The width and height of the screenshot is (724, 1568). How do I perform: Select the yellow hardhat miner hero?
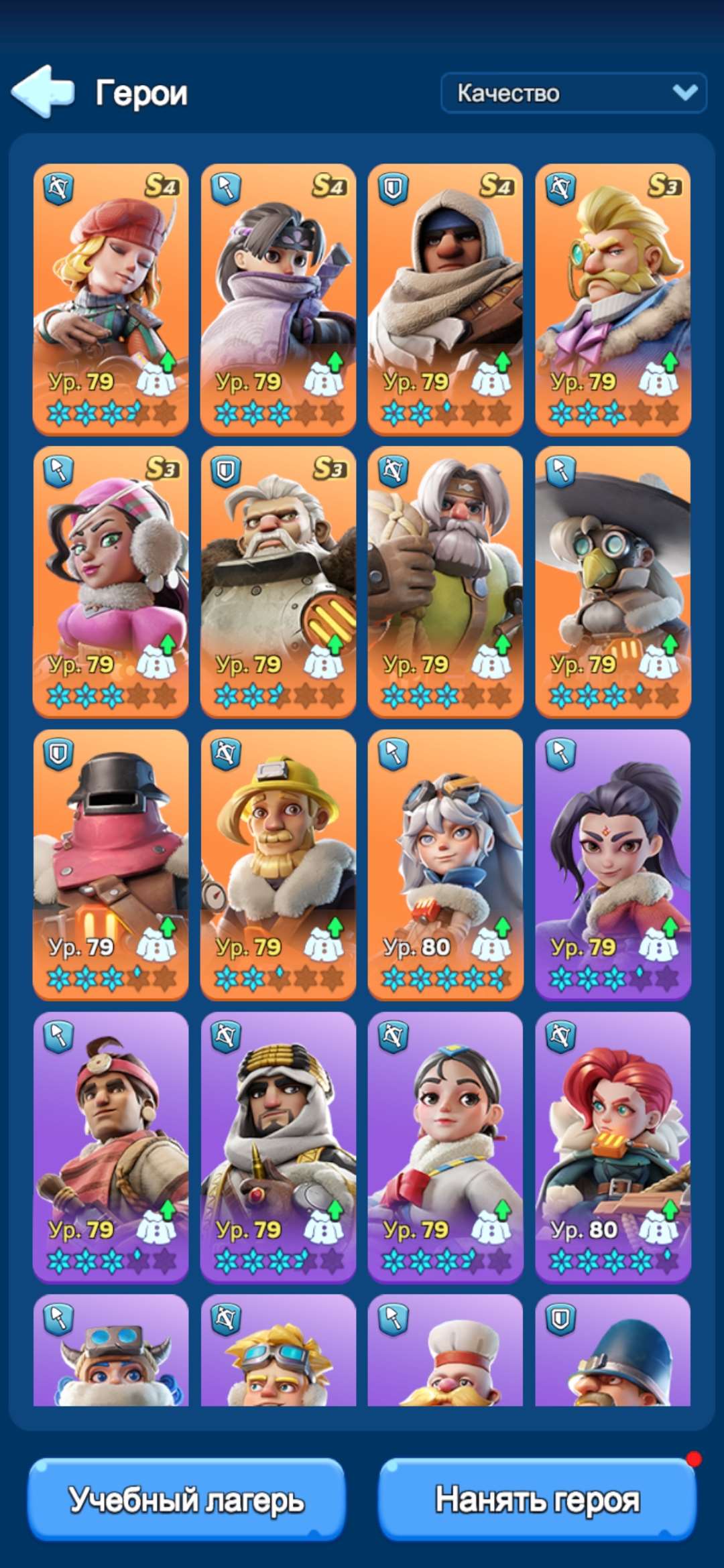[x=278, y=864]
